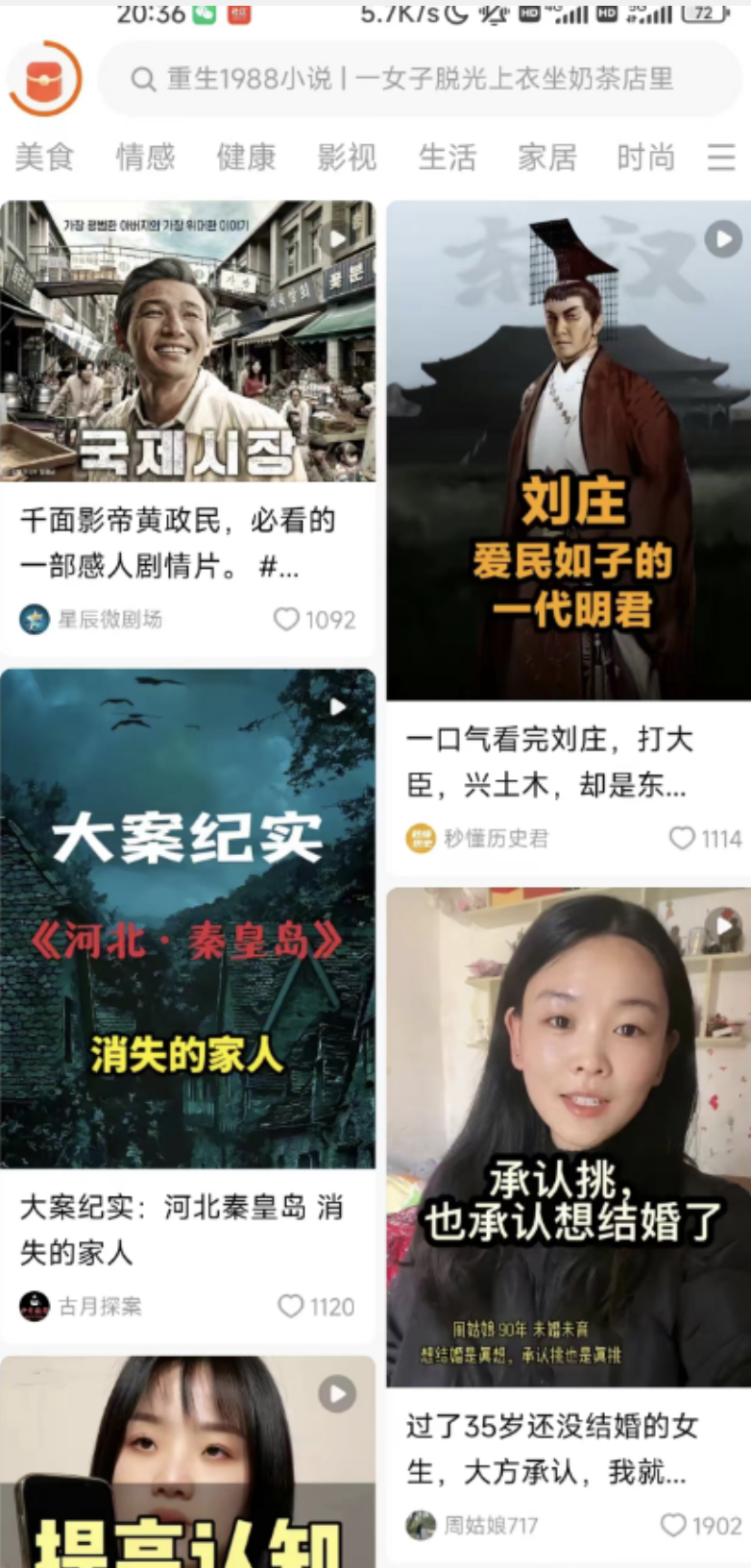Switch to the 影视 tab
This screenshot has width=751, height=1568.
click(x=348, y=159)
